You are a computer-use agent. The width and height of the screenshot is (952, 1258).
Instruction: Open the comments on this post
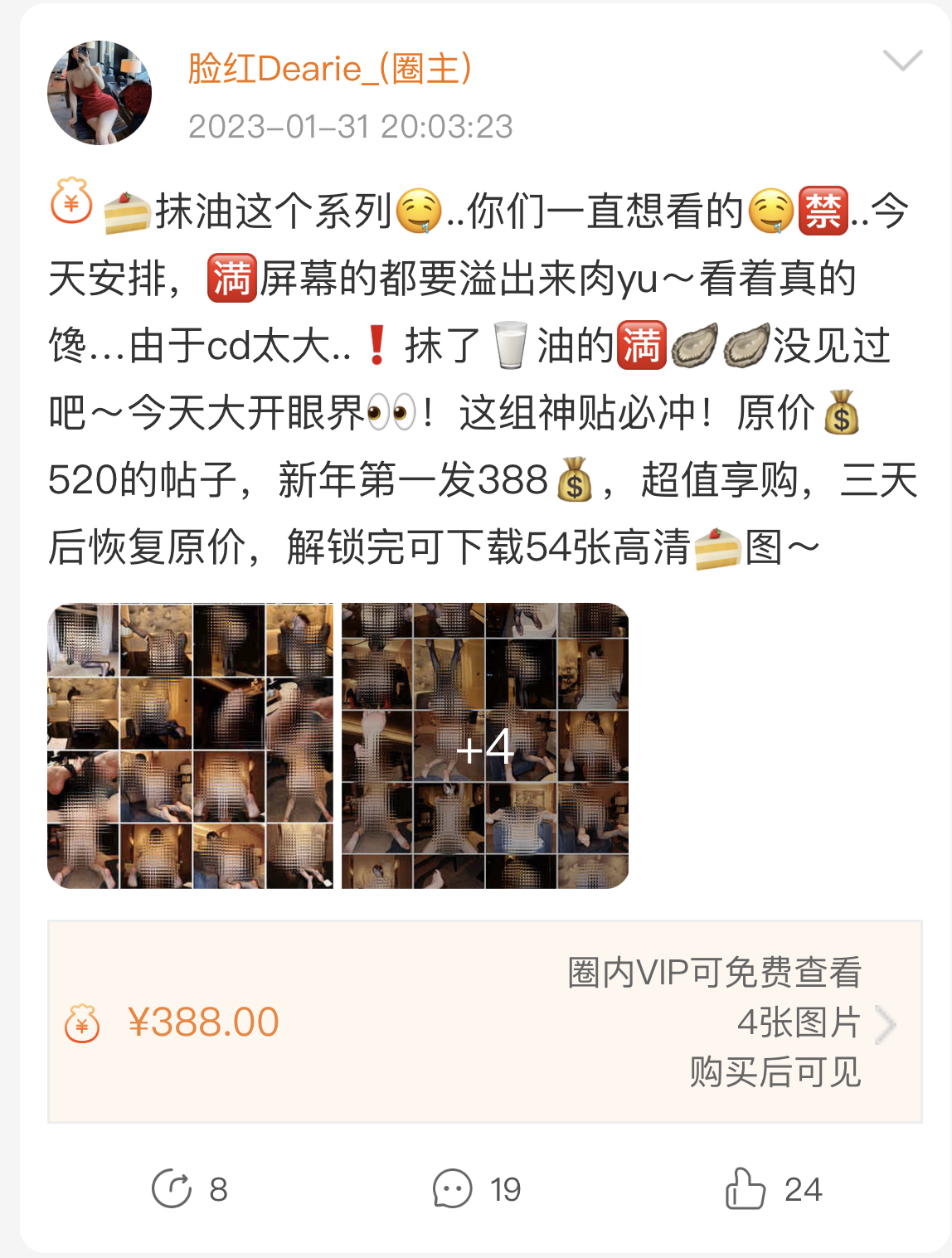tap(476, 1188)
